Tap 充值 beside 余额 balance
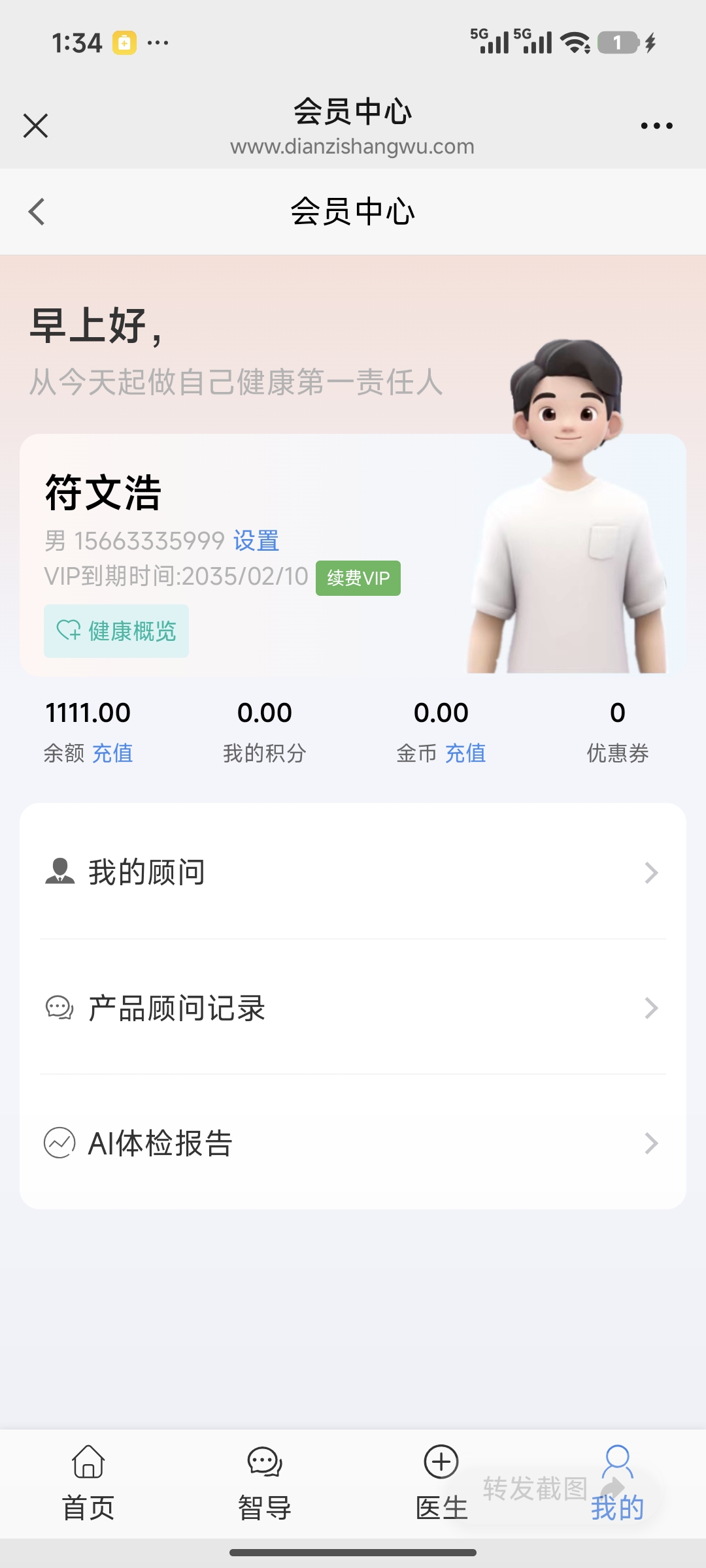 click(x=112, y=753)
